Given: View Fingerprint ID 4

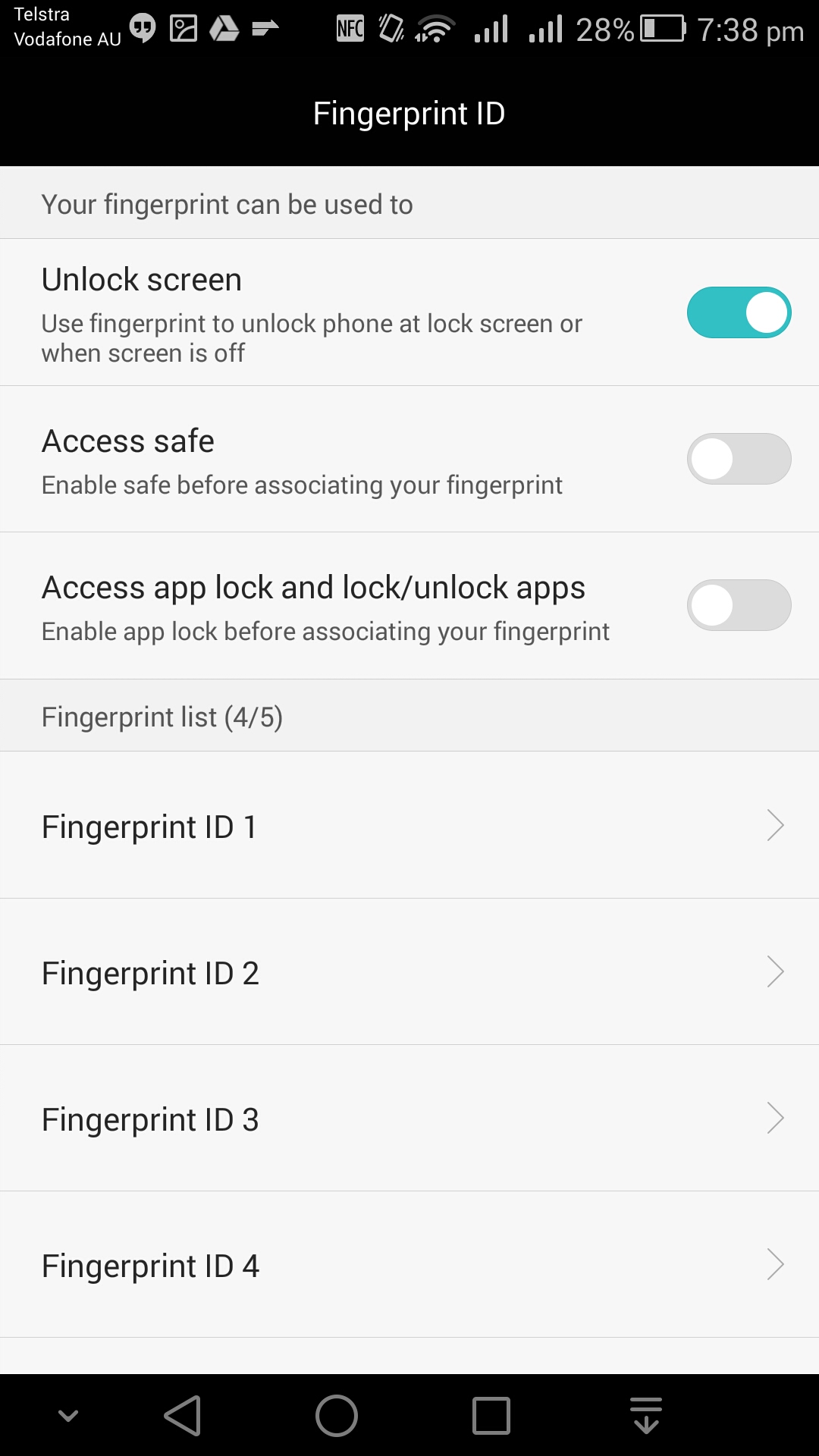Looking at the screenshot, I should pyautogui.click(x=409, y=1264).
